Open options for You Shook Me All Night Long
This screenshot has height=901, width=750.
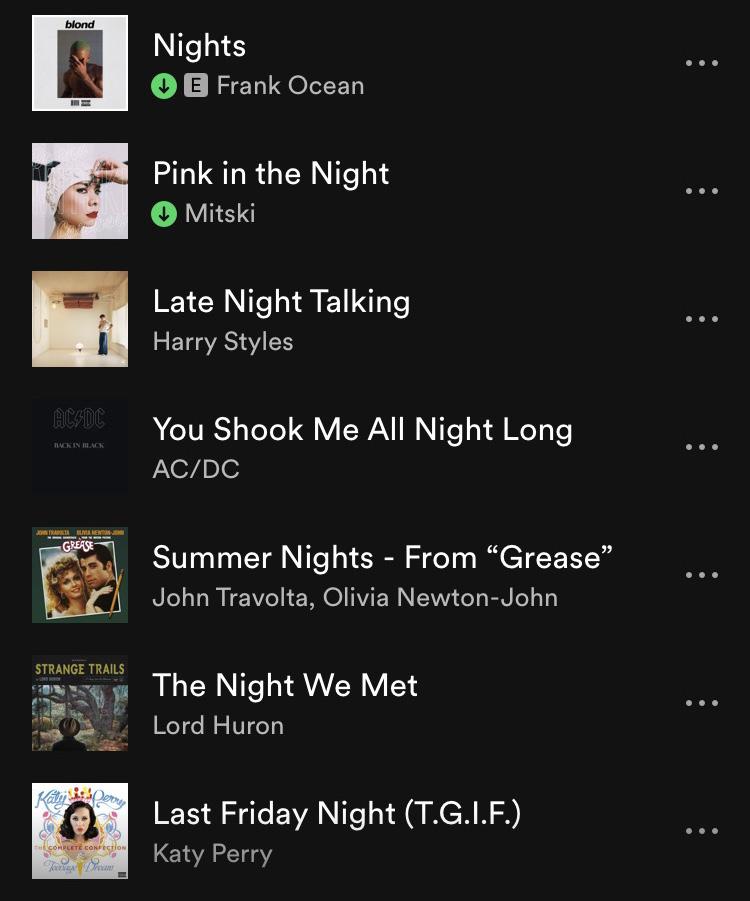point(702,447)
